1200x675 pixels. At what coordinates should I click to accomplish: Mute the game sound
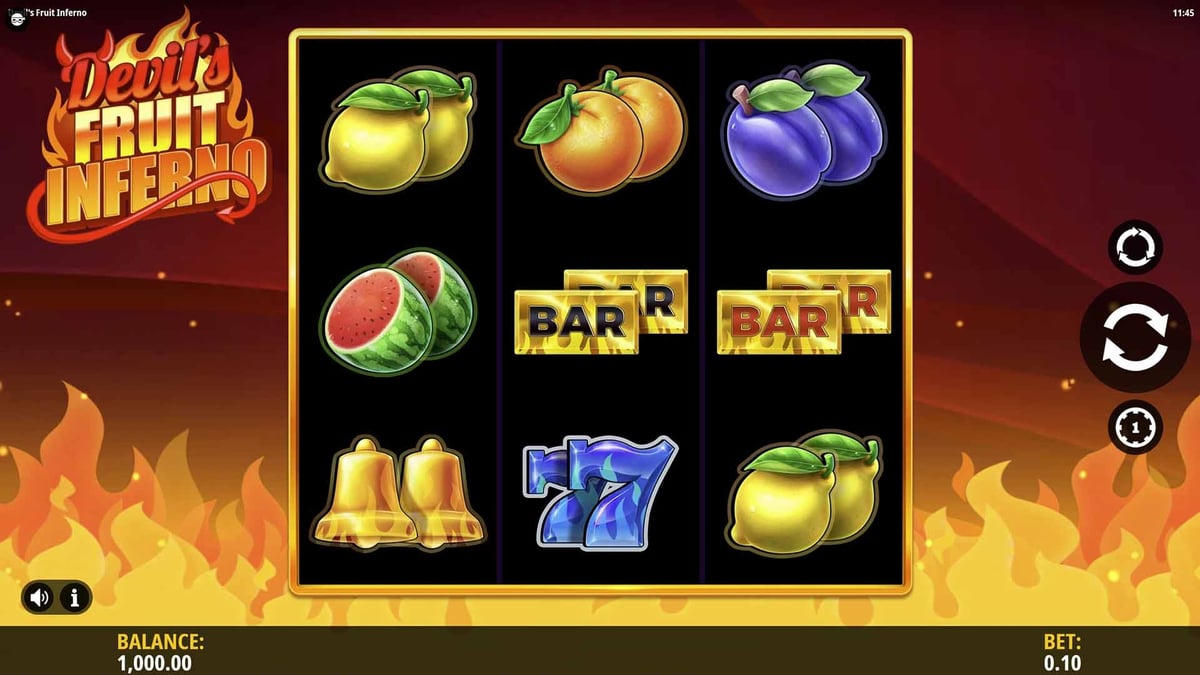pos(40,598)
